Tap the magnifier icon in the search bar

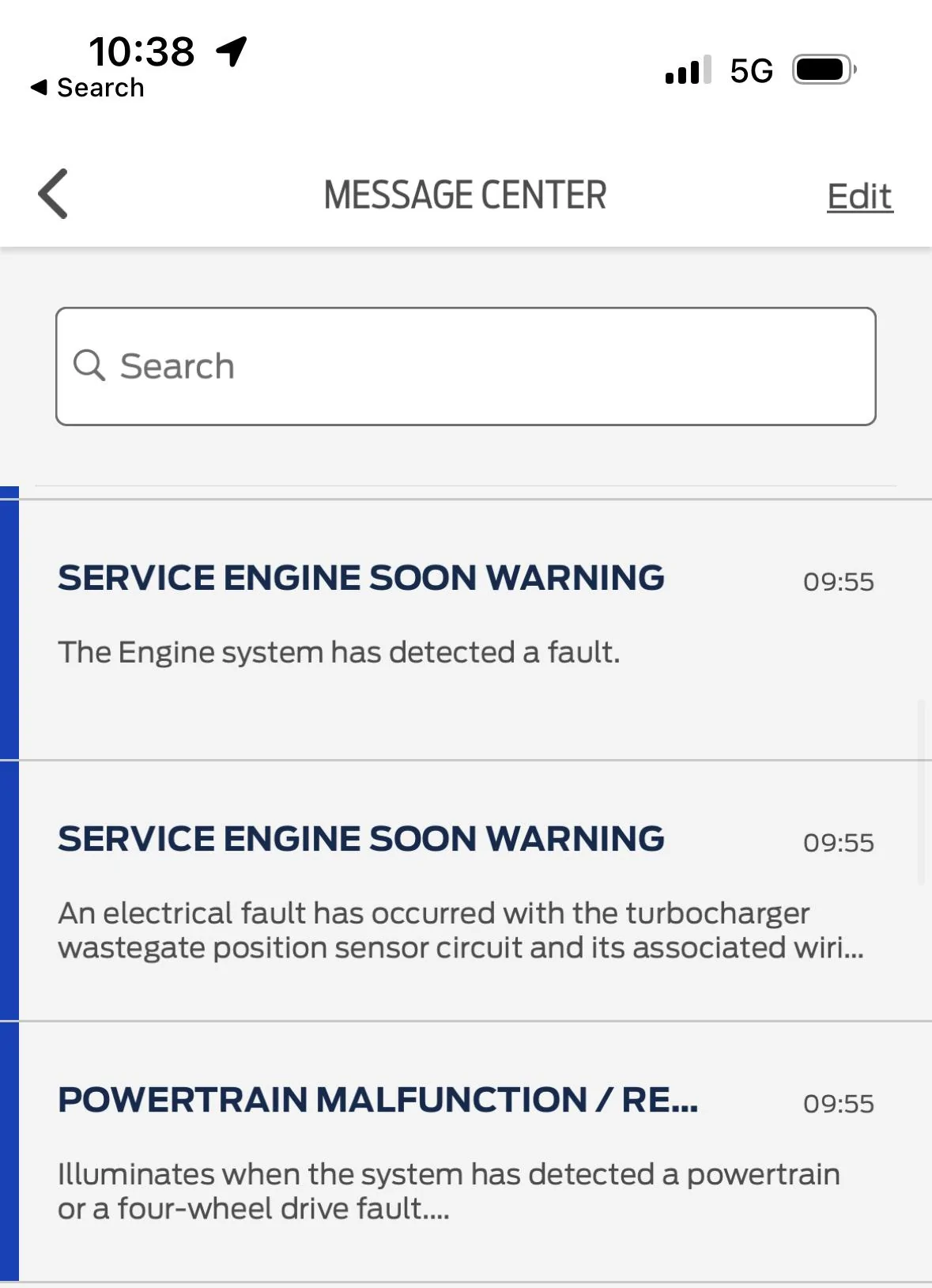tap(89, 365)
